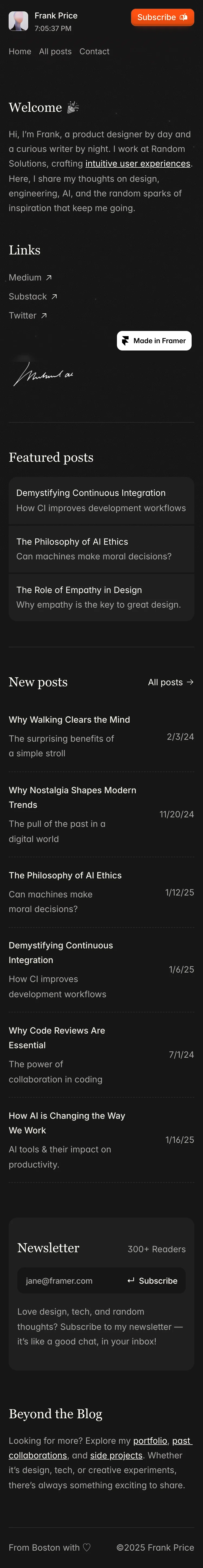203x1568 pixels.
Task: Read Why Walking Clears the Mind
Action: pos(69,719)
